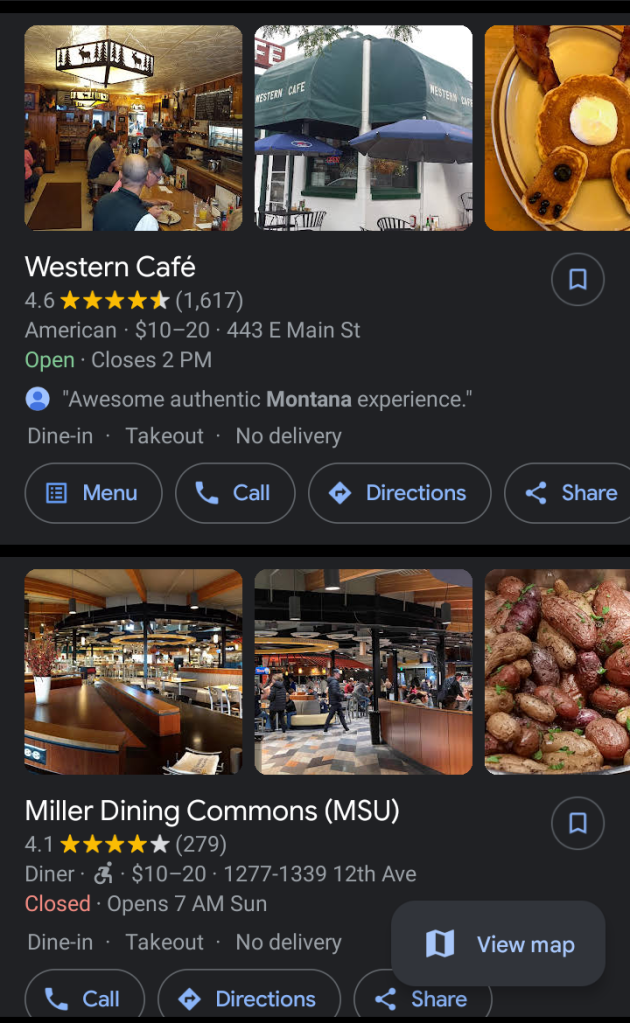Image resolution: width=630 pixels, height=1023 pixels.
Task: View the Western Café green awning photo
Action: coord(363,128)
